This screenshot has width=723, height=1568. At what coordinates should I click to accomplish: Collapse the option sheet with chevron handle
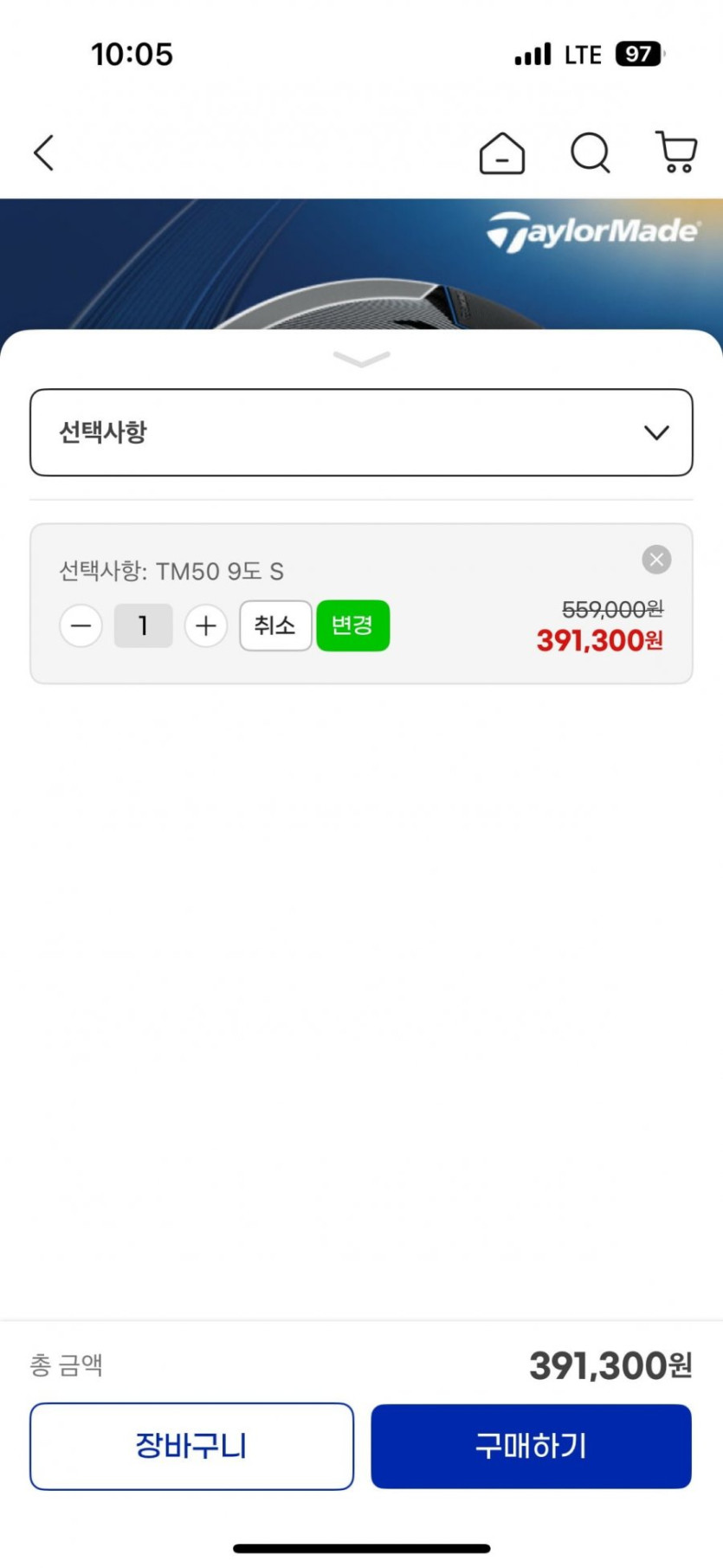pos(361,359)
